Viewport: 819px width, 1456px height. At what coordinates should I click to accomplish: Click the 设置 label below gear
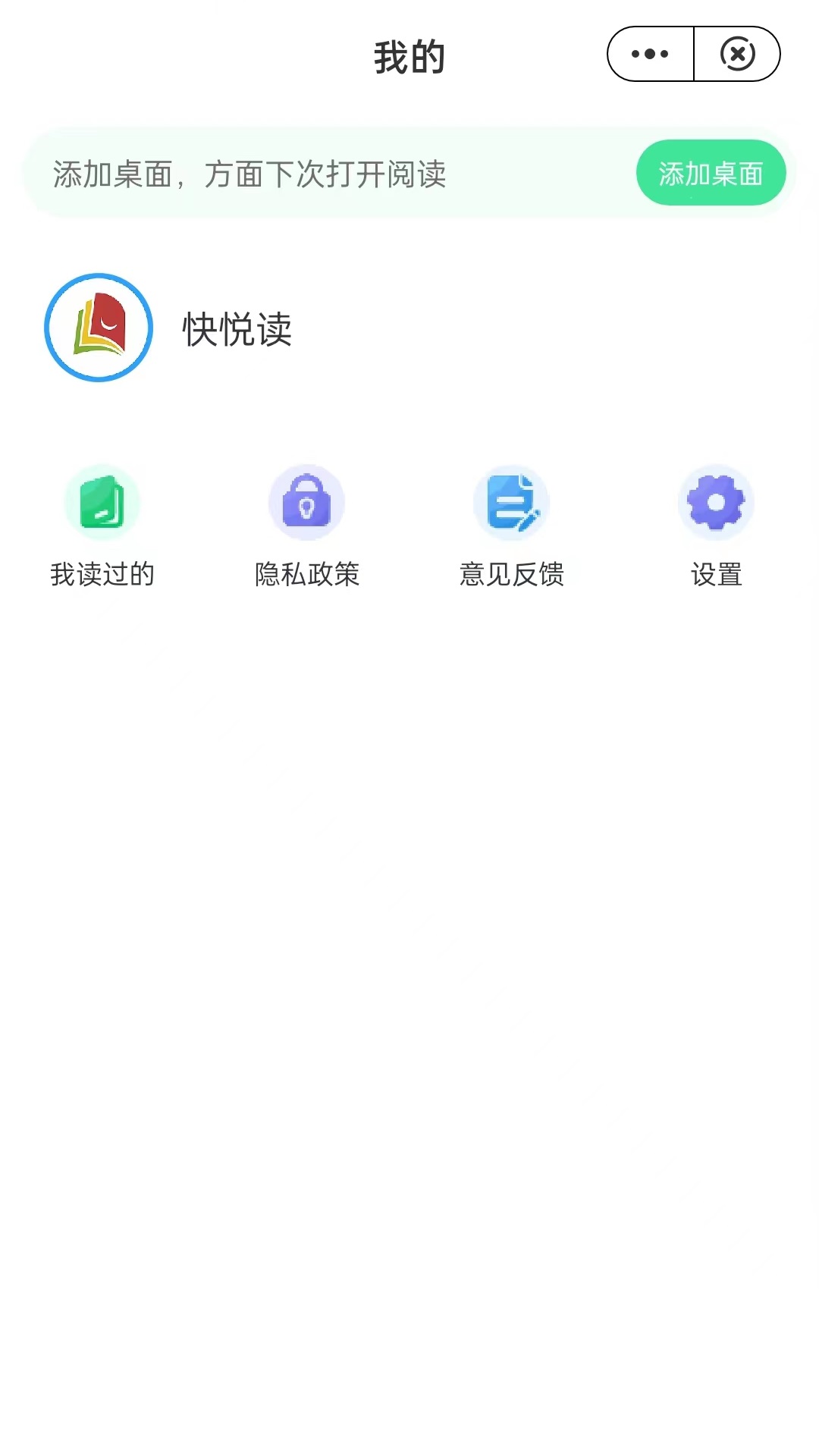(715, 575)
